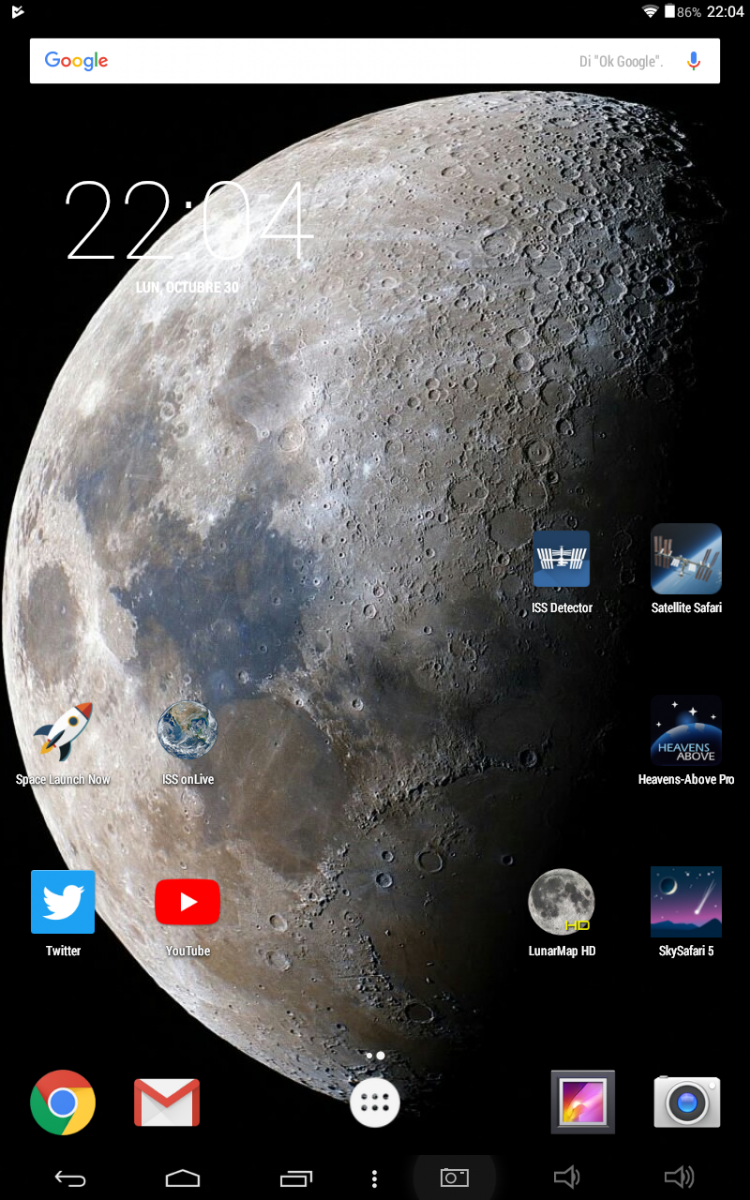
Task: Open the Chrome browser
Action: (x=63, y=1103)
